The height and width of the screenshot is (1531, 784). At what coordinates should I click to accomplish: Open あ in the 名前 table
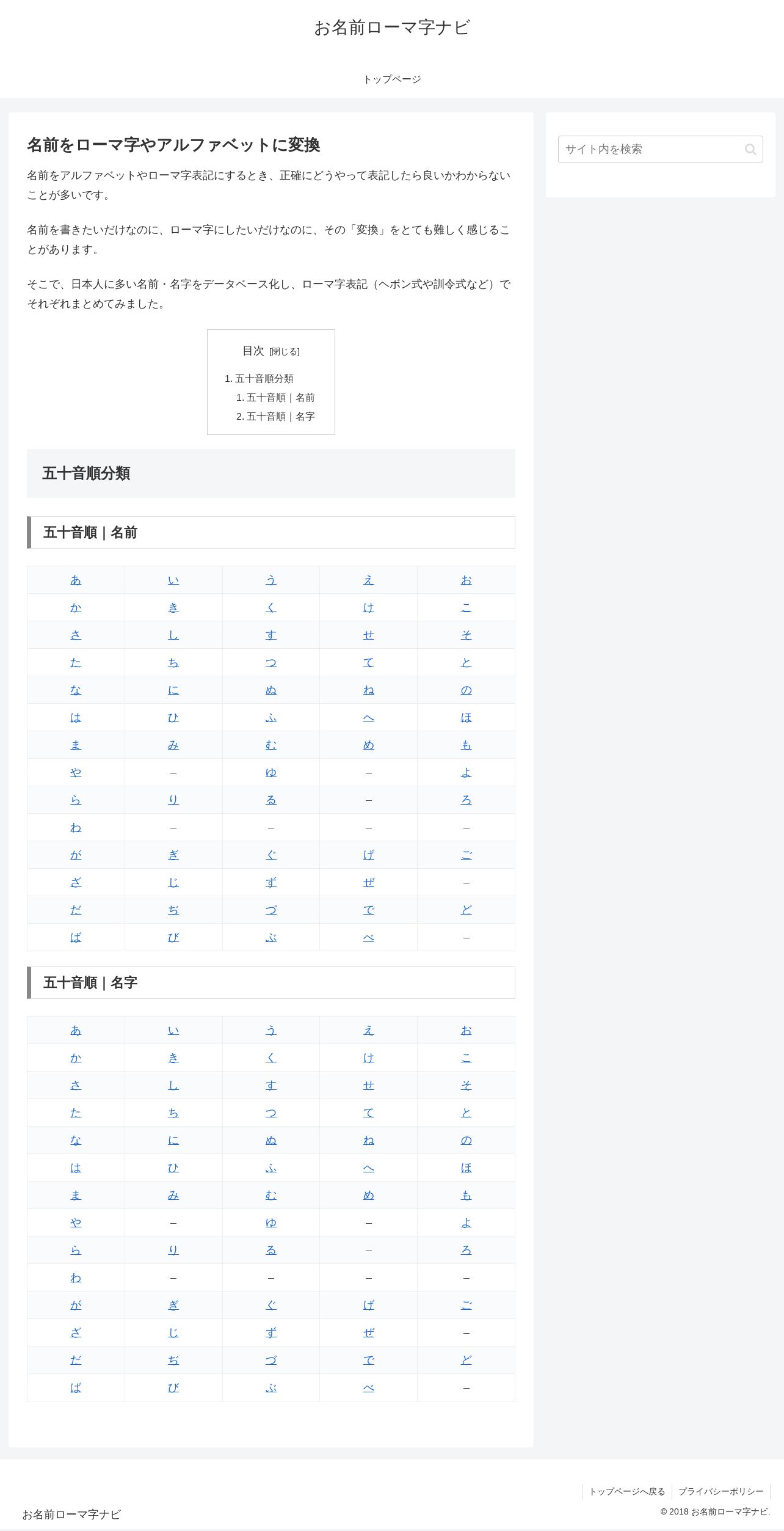click(76, 580)
